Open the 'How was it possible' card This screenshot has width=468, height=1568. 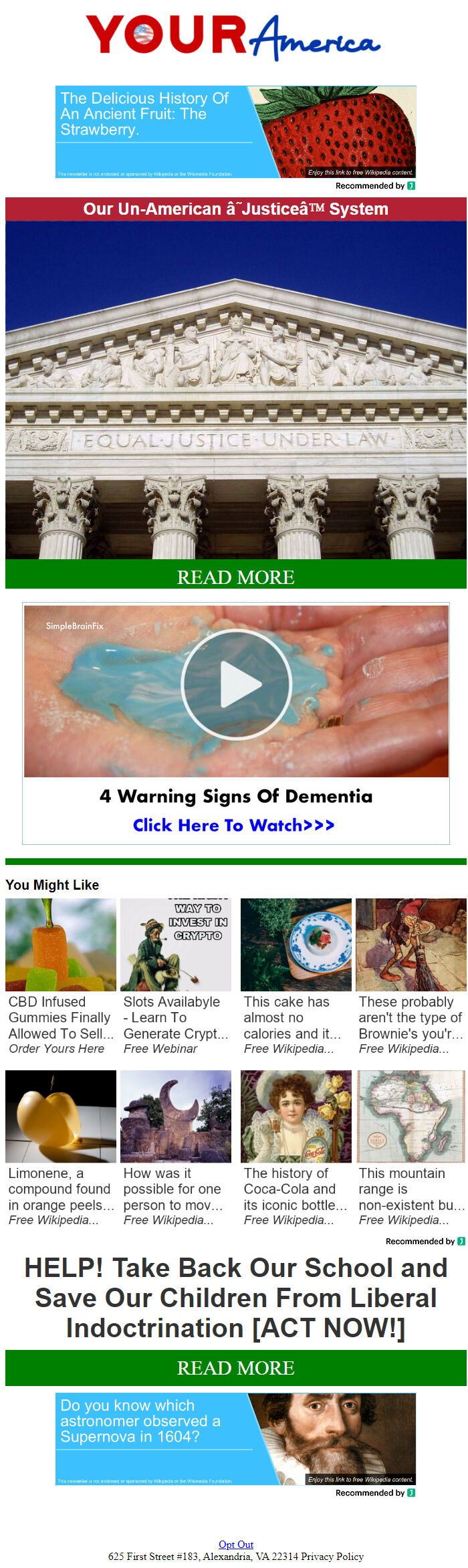(175, 1148)
